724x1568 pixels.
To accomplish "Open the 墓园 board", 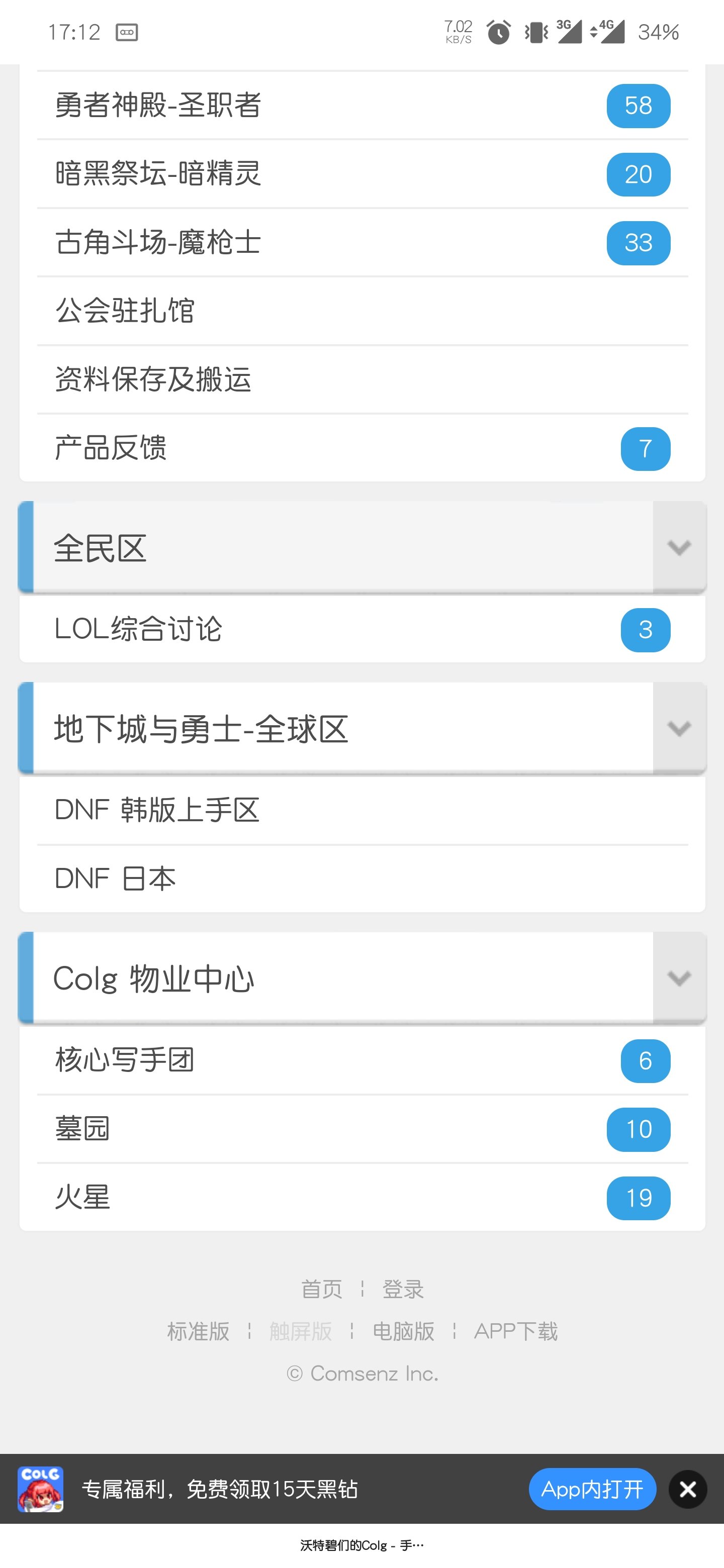I will 363,1129.
